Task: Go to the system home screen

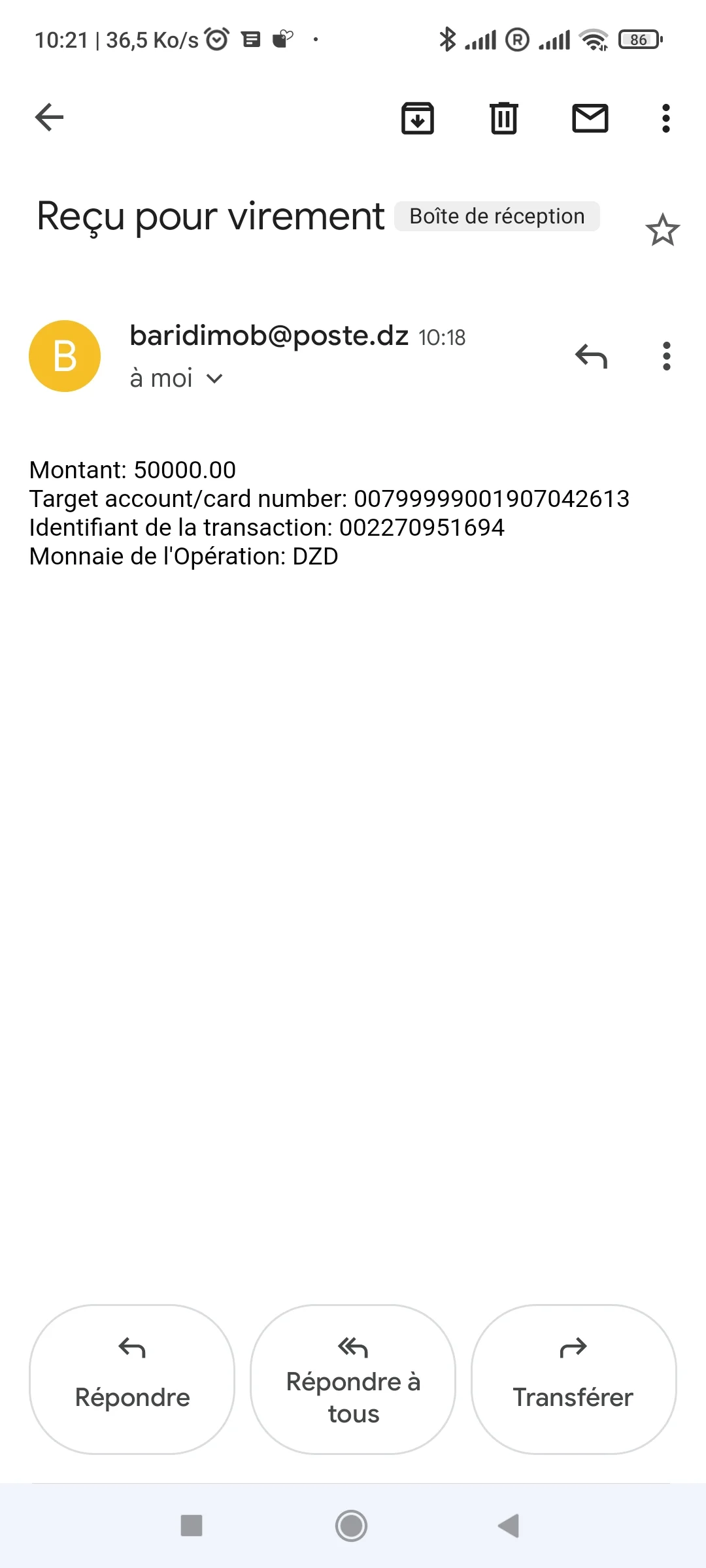Action: [352, 1526]
